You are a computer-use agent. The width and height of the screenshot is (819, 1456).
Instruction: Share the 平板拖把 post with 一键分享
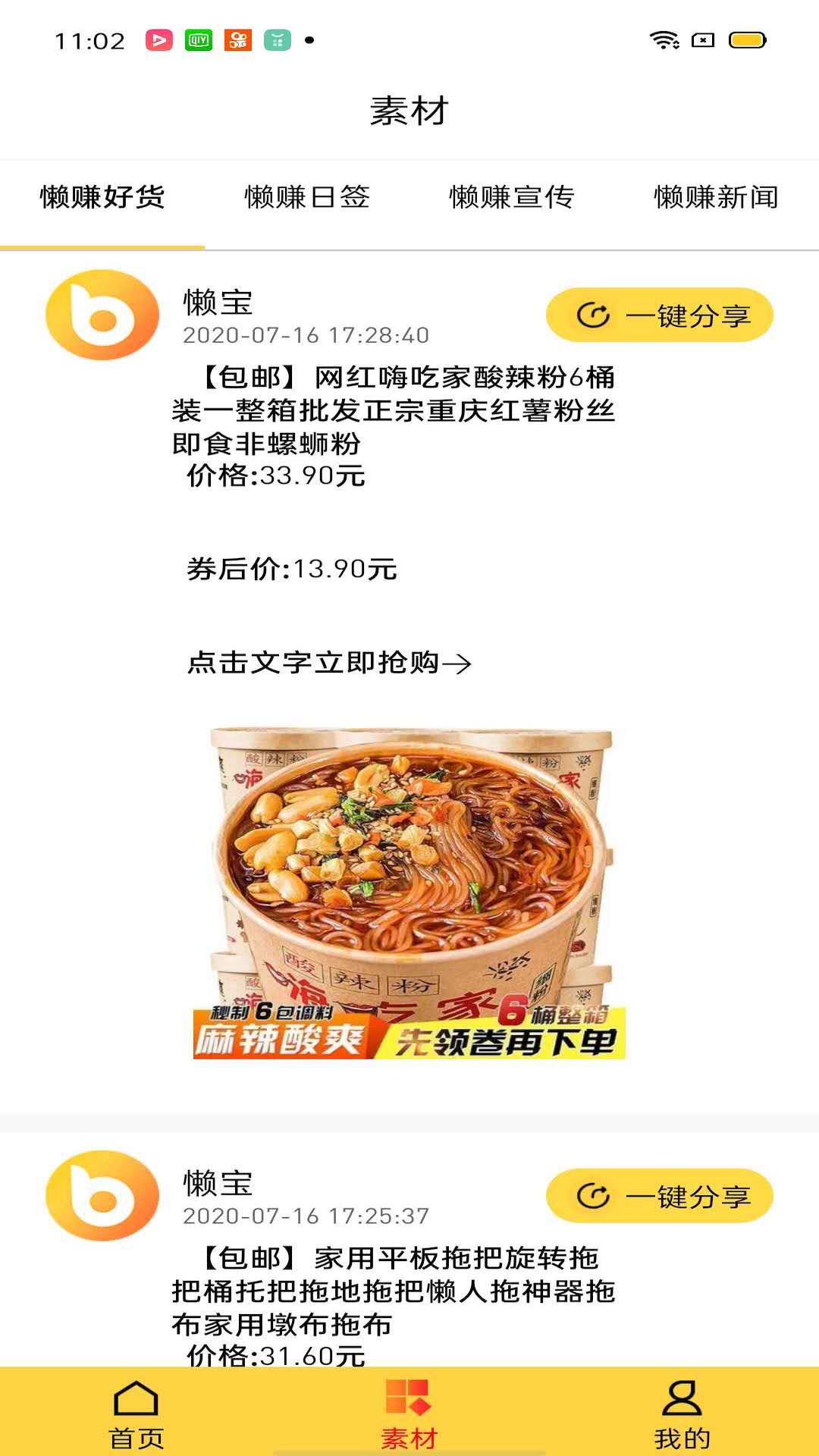tap(659, 1196)
